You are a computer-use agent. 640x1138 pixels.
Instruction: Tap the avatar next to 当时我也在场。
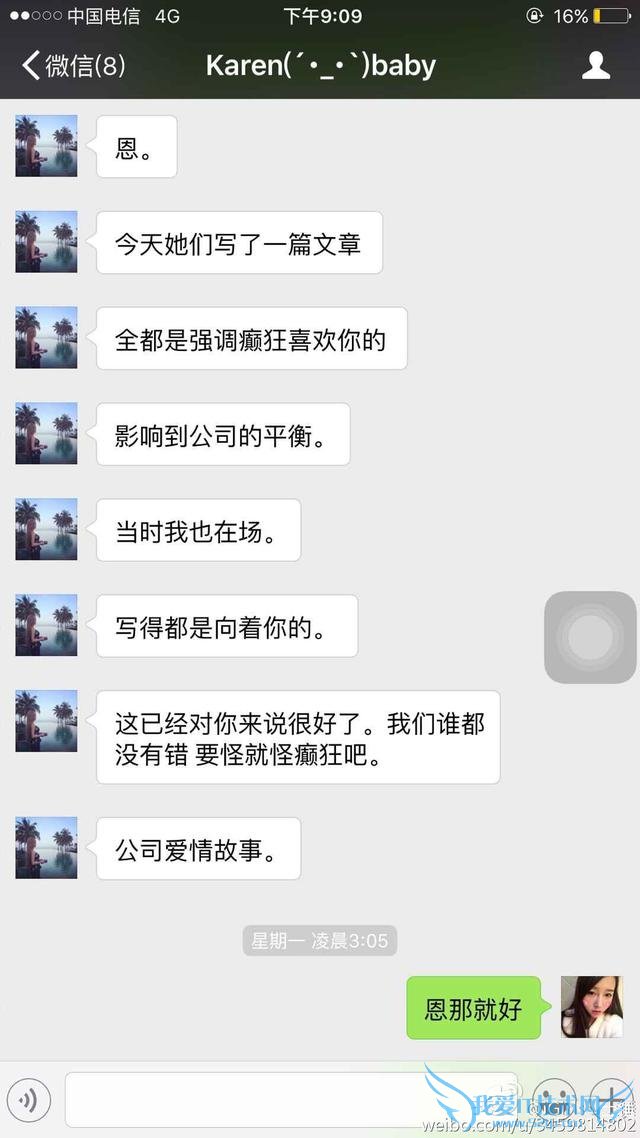click(x=46, y=530)
